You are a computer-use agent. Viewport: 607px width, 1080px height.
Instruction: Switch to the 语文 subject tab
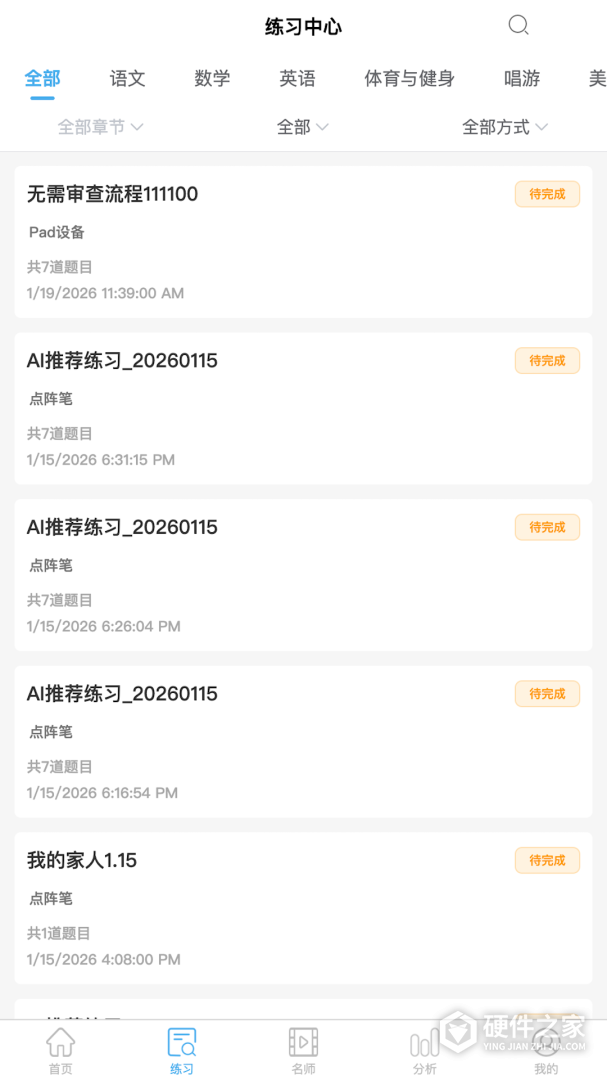tap(128, 78)
